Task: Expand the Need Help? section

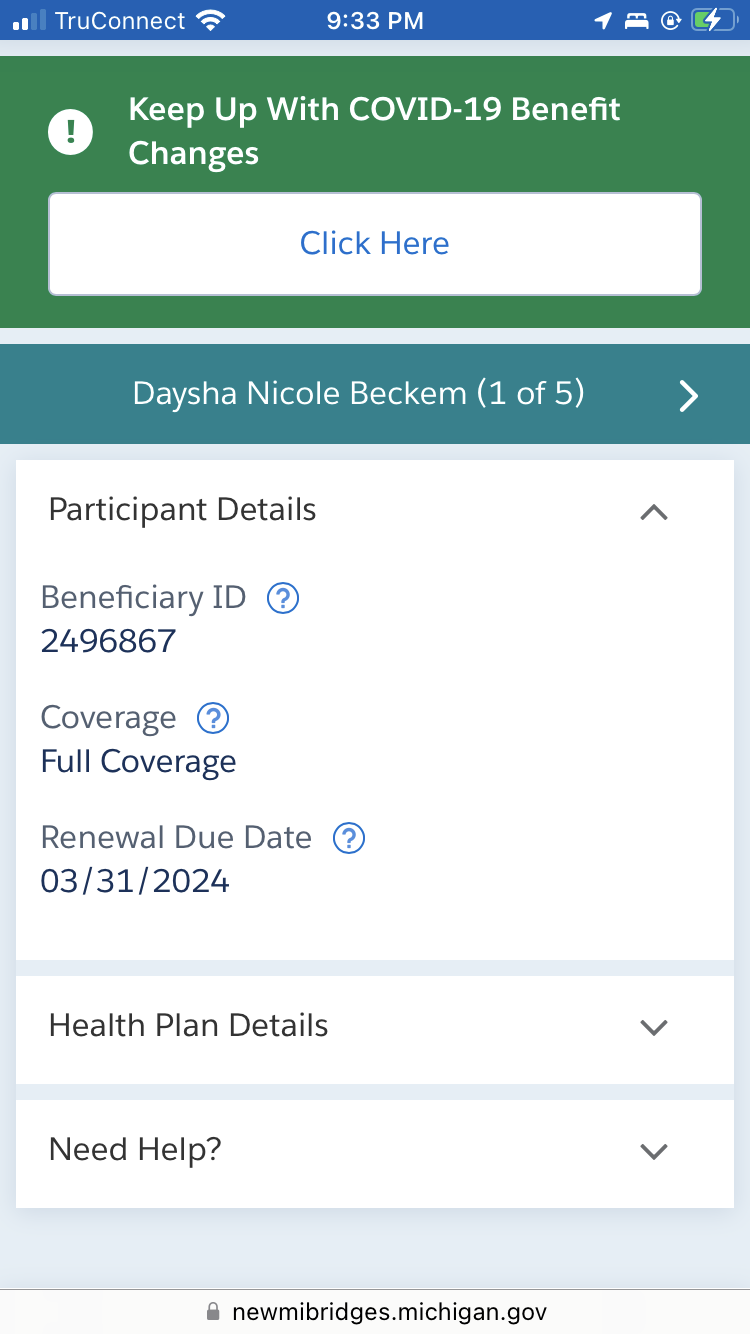Action: pyautogui.click(x=375, y=1152)
